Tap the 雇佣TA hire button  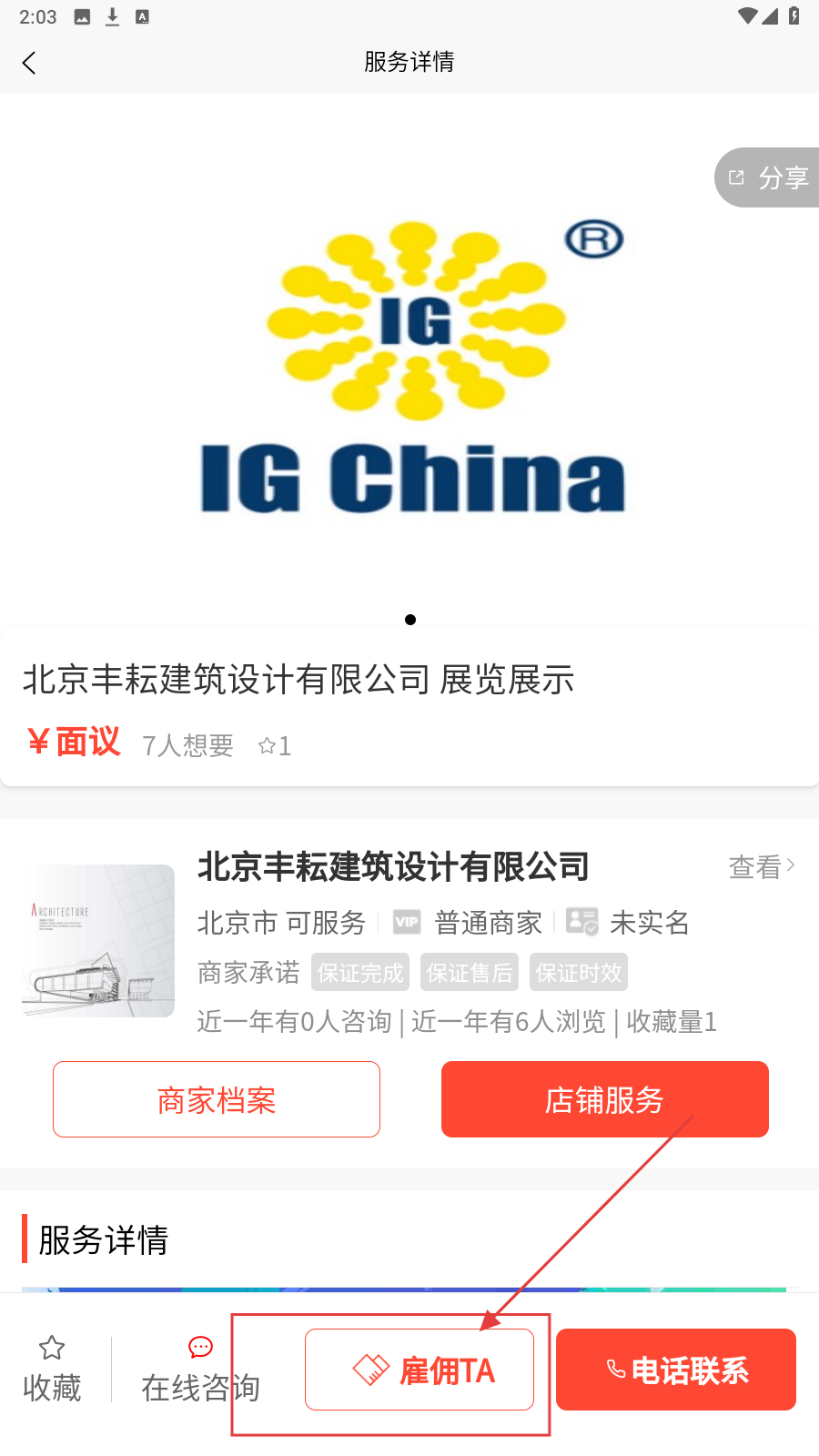click(420, 1370)
